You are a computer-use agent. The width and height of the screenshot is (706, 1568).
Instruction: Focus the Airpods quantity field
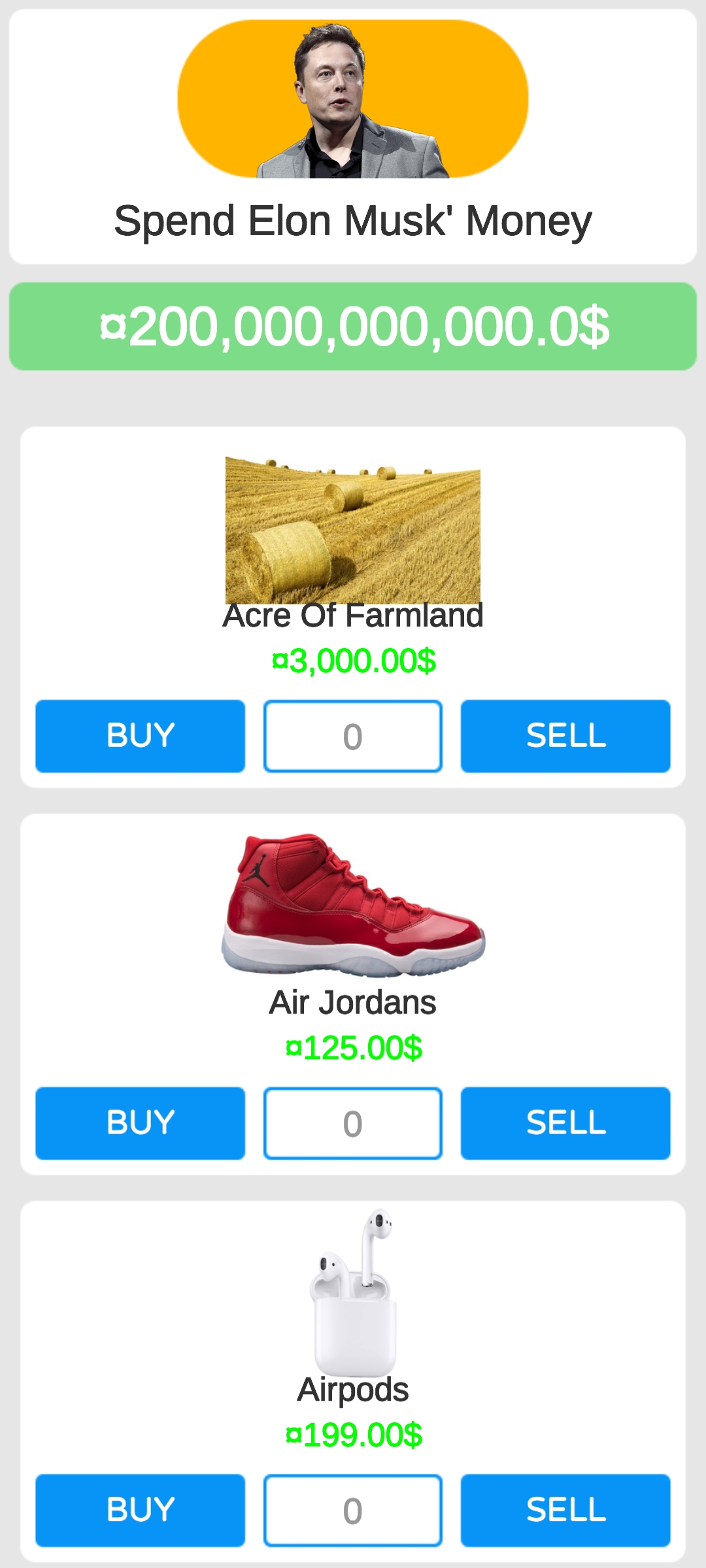[353, 1510]
